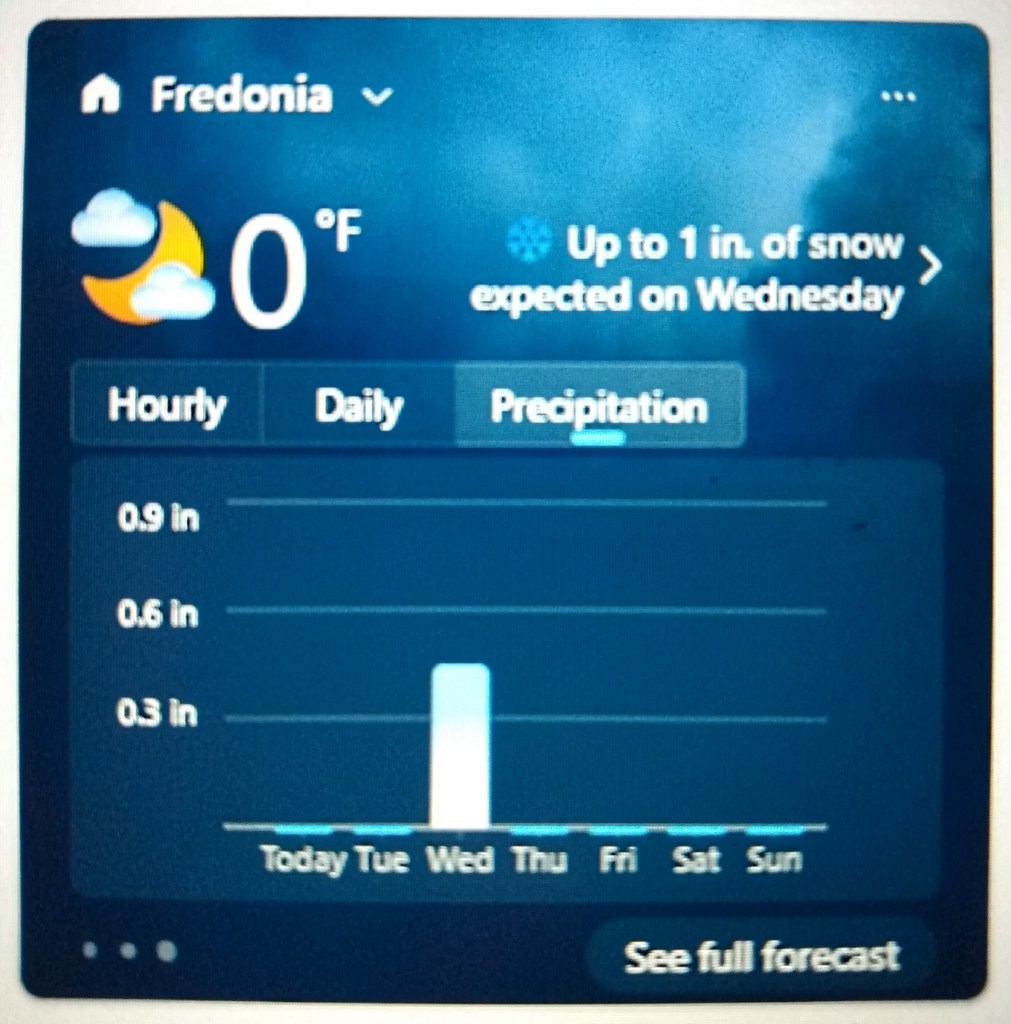Screen dimensions: 1011x1024
Task: Open the three-dot options menu
Action: [x=898, y=97]
